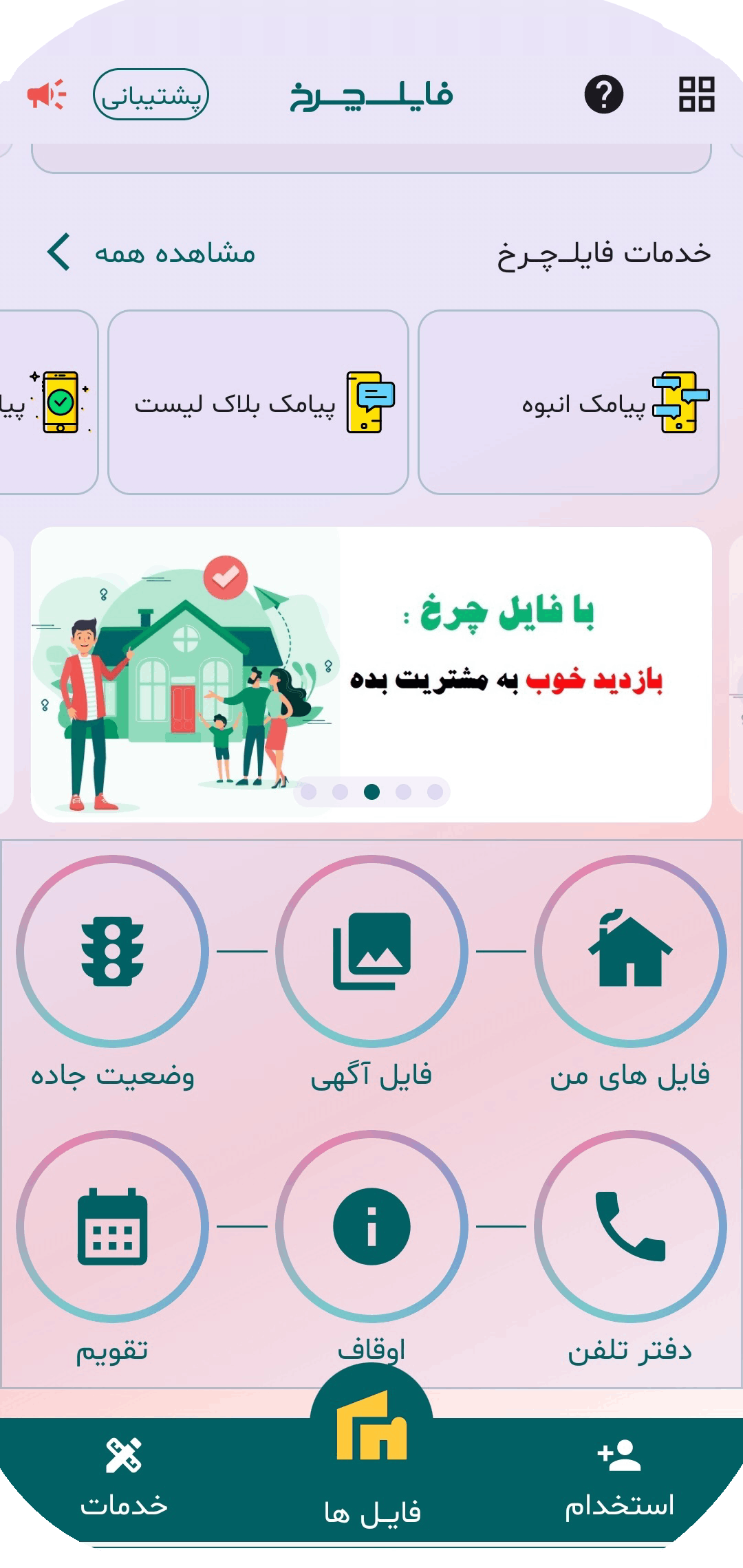743x1568 pixels.
Task: Tap the پشتیبانی support button
Action: [x=151, y=95]
